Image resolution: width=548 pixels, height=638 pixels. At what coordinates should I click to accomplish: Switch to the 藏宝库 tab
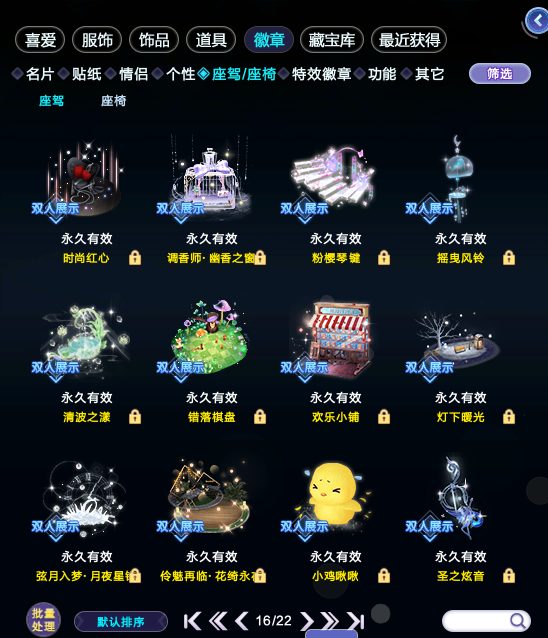[332, 40]
